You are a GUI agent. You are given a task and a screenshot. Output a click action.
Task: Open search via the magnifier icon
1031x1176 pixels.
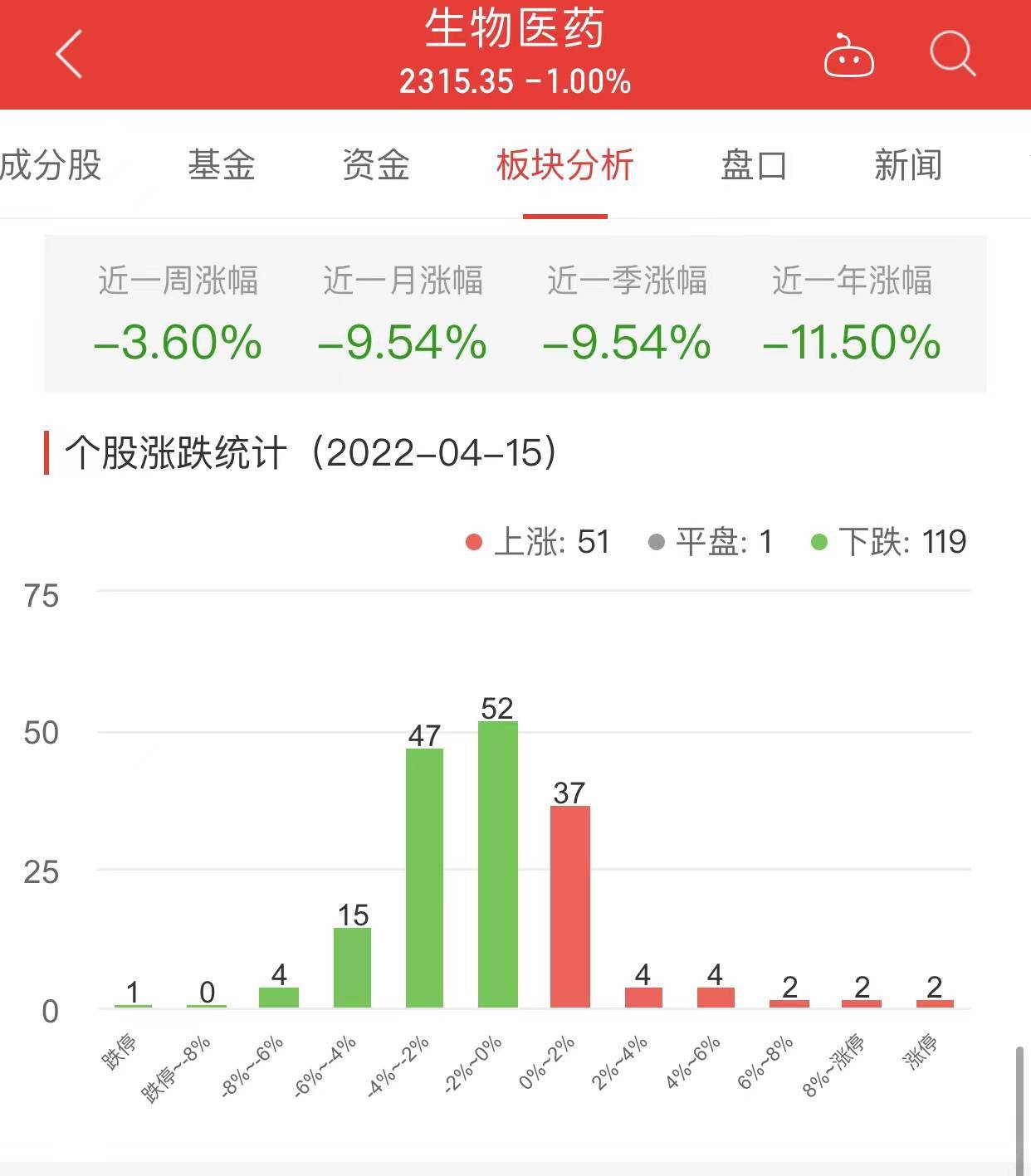(x=953, y=52)
